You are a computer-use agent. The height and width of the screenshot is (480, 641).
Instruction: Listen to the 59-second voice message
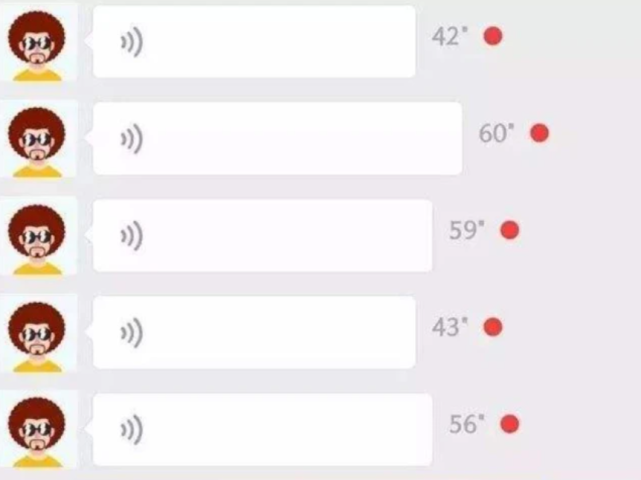[x=262, y=235]
